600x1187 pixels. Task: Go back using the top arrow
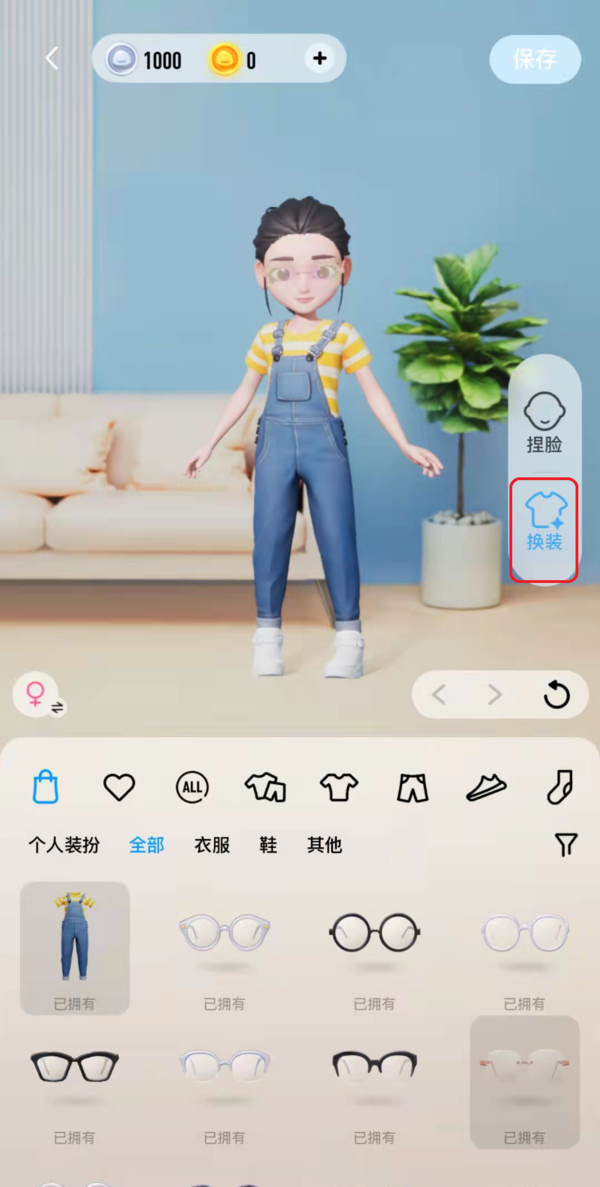(52, 59)
